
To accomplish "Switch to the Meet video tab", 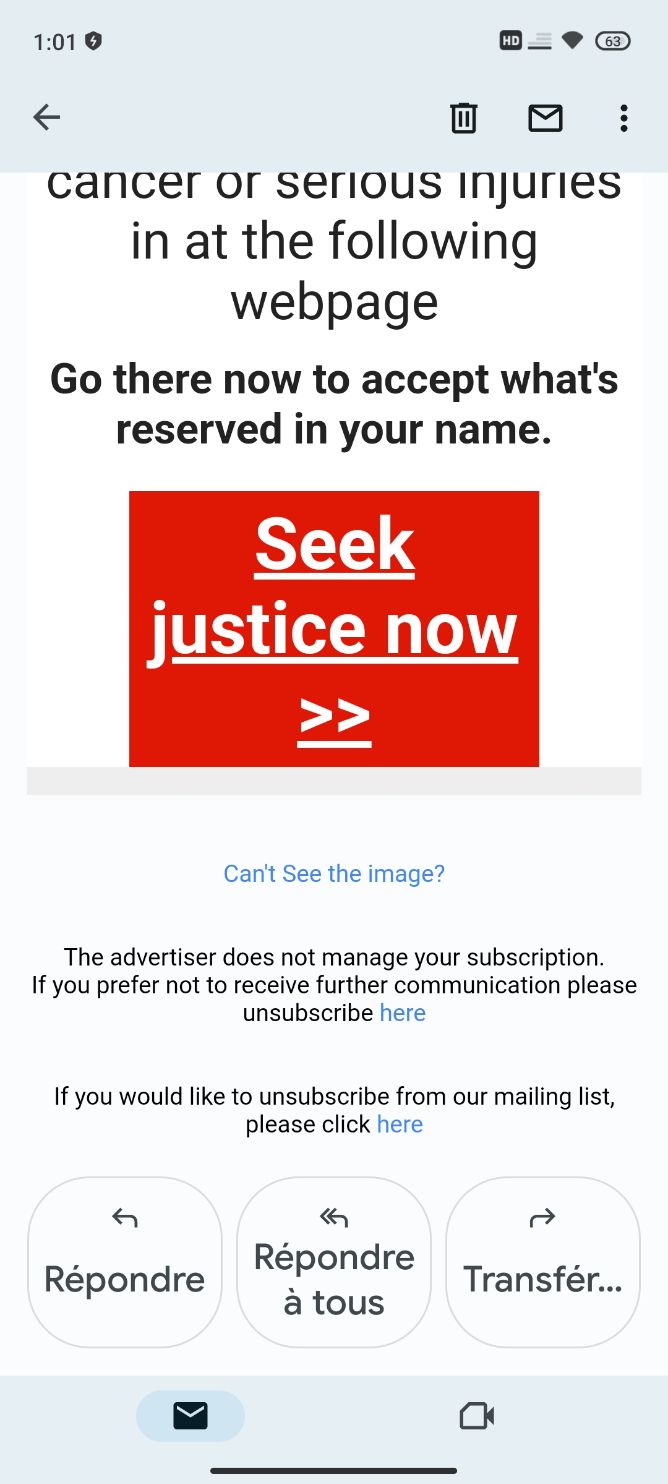I will tap(477, 1416).
